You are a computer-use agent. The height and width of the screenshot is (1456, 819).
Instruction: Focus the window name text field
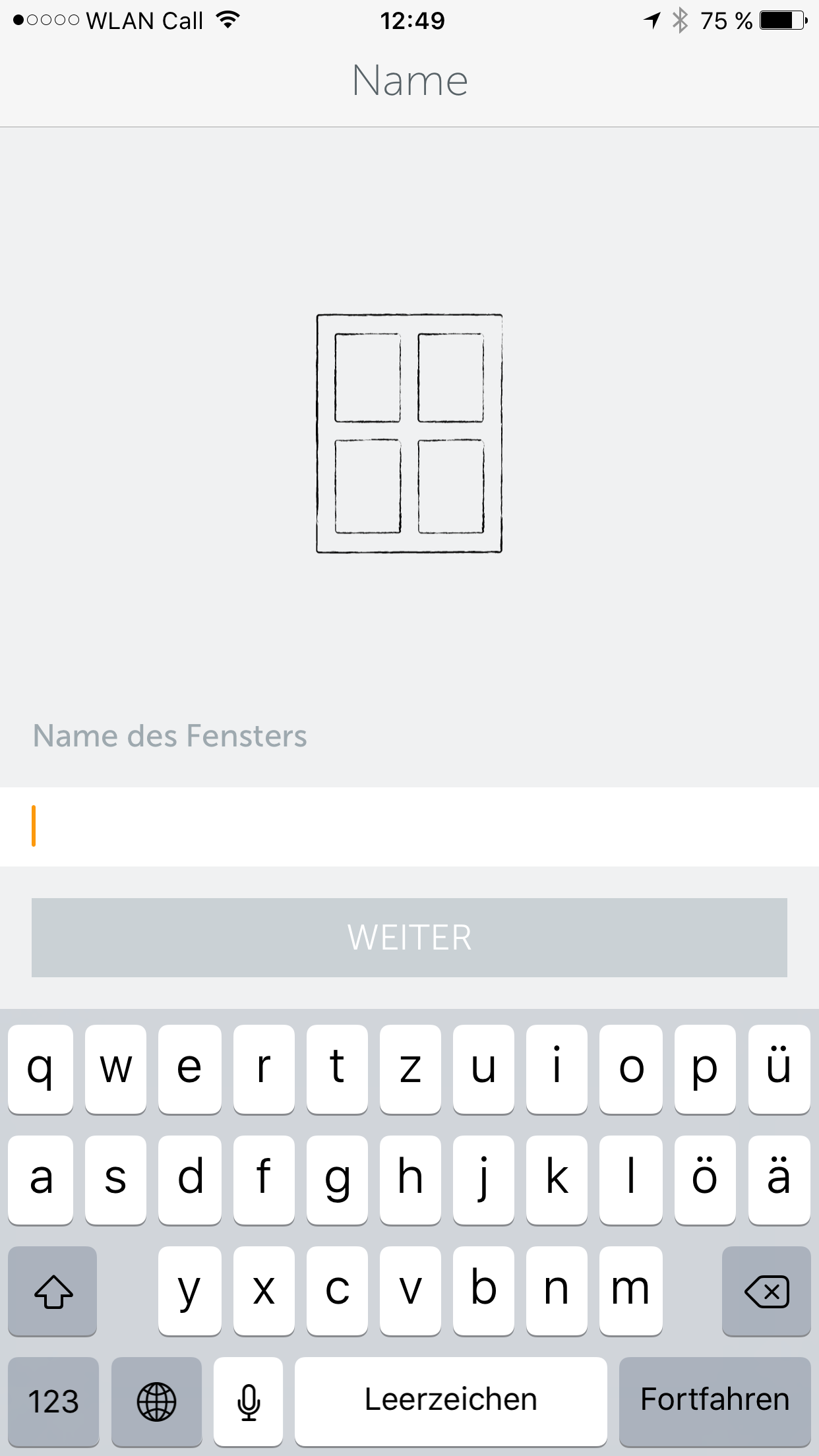click(x=409, y=826)
